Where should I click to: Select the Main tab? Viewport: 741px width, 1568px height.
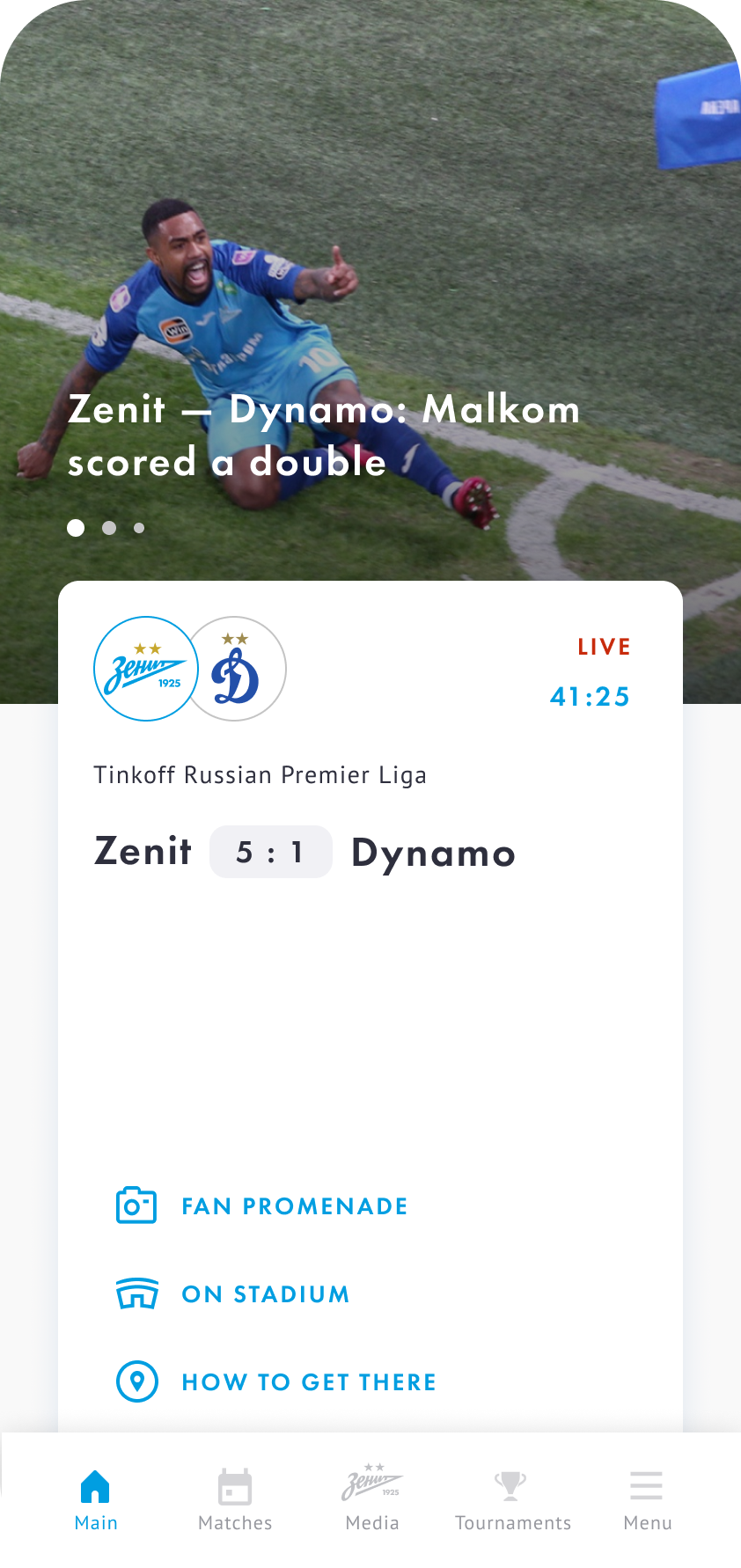(x=95, y=1500)
